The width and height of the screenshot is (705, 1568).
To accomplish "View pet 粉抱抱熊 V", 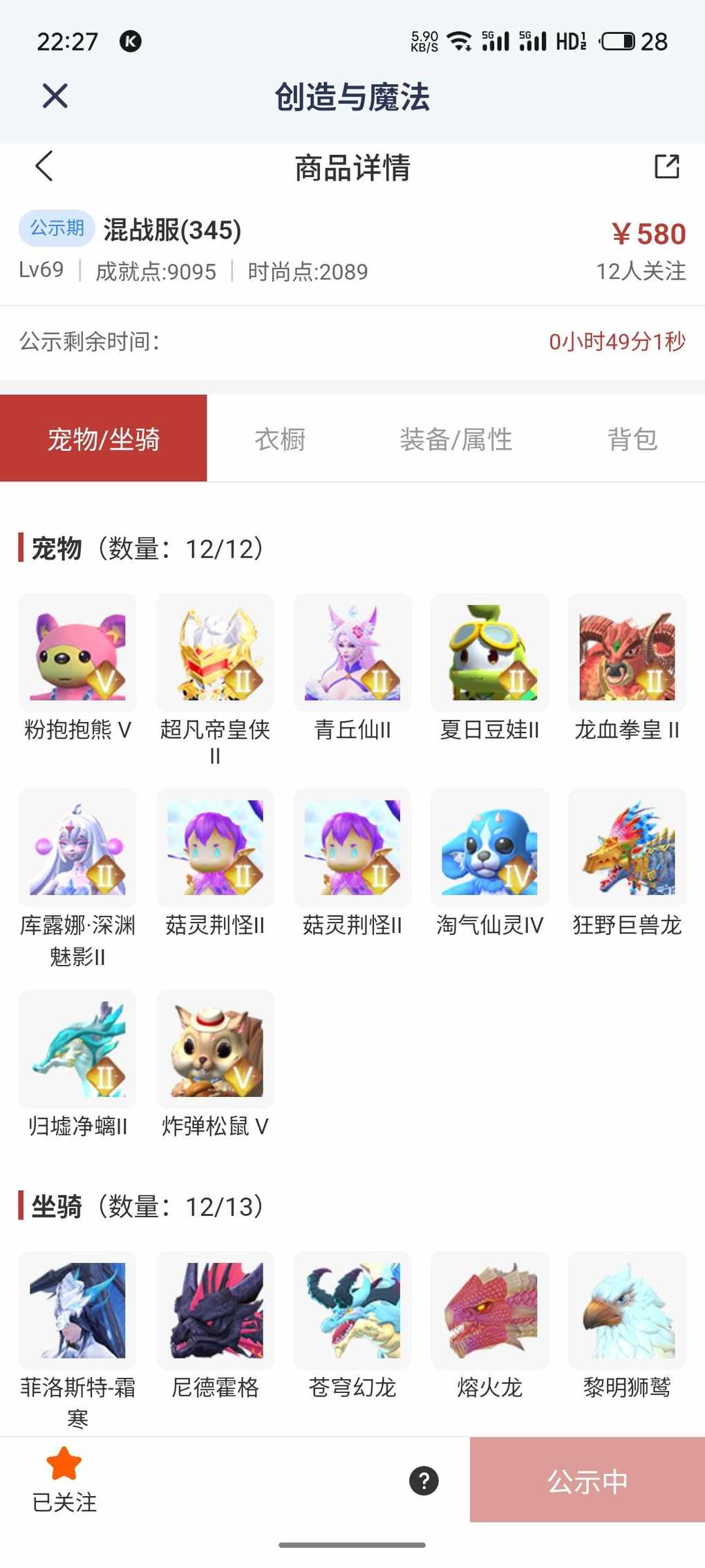I will pyautogui.click(x=77, y=653).
